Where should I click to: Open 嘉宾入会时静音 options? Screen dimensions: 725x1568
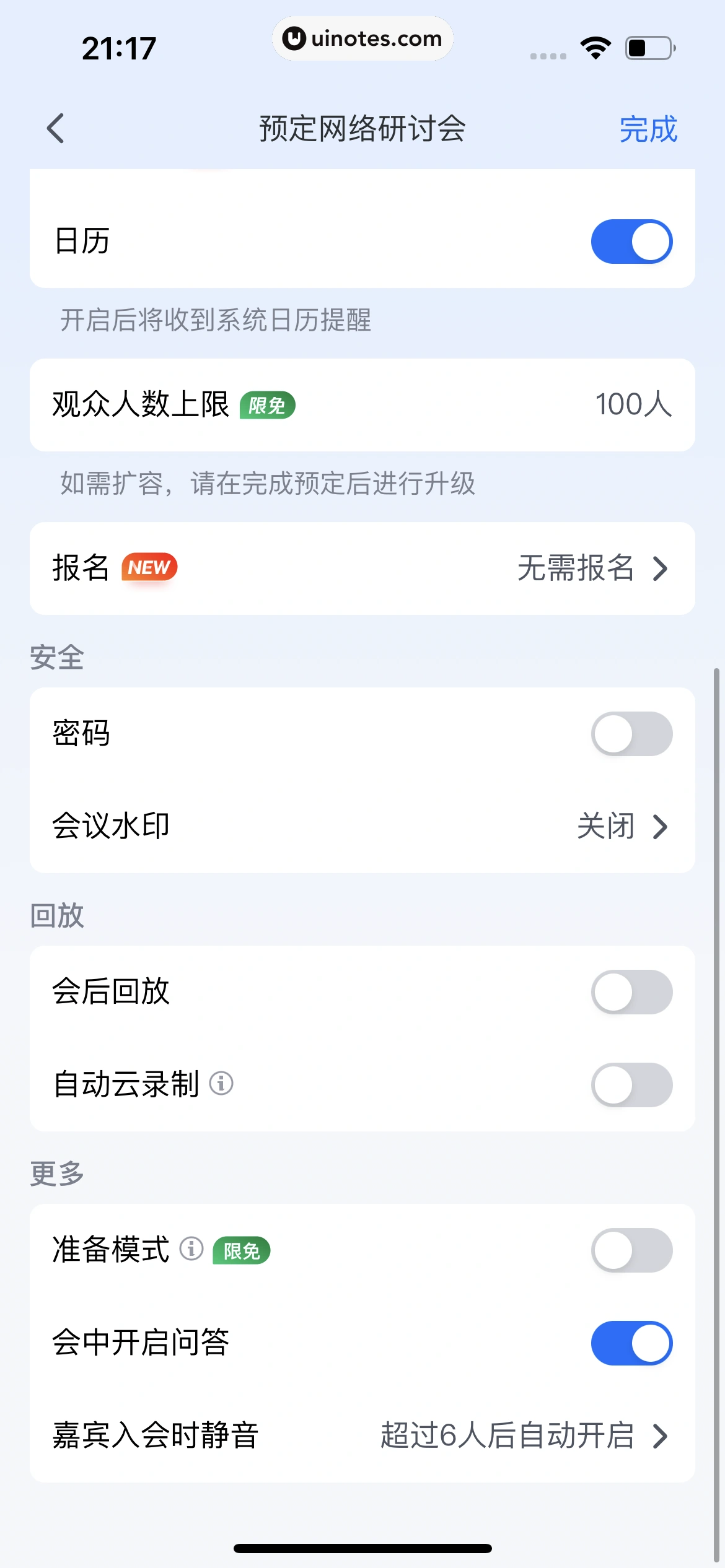point(362,1436)
